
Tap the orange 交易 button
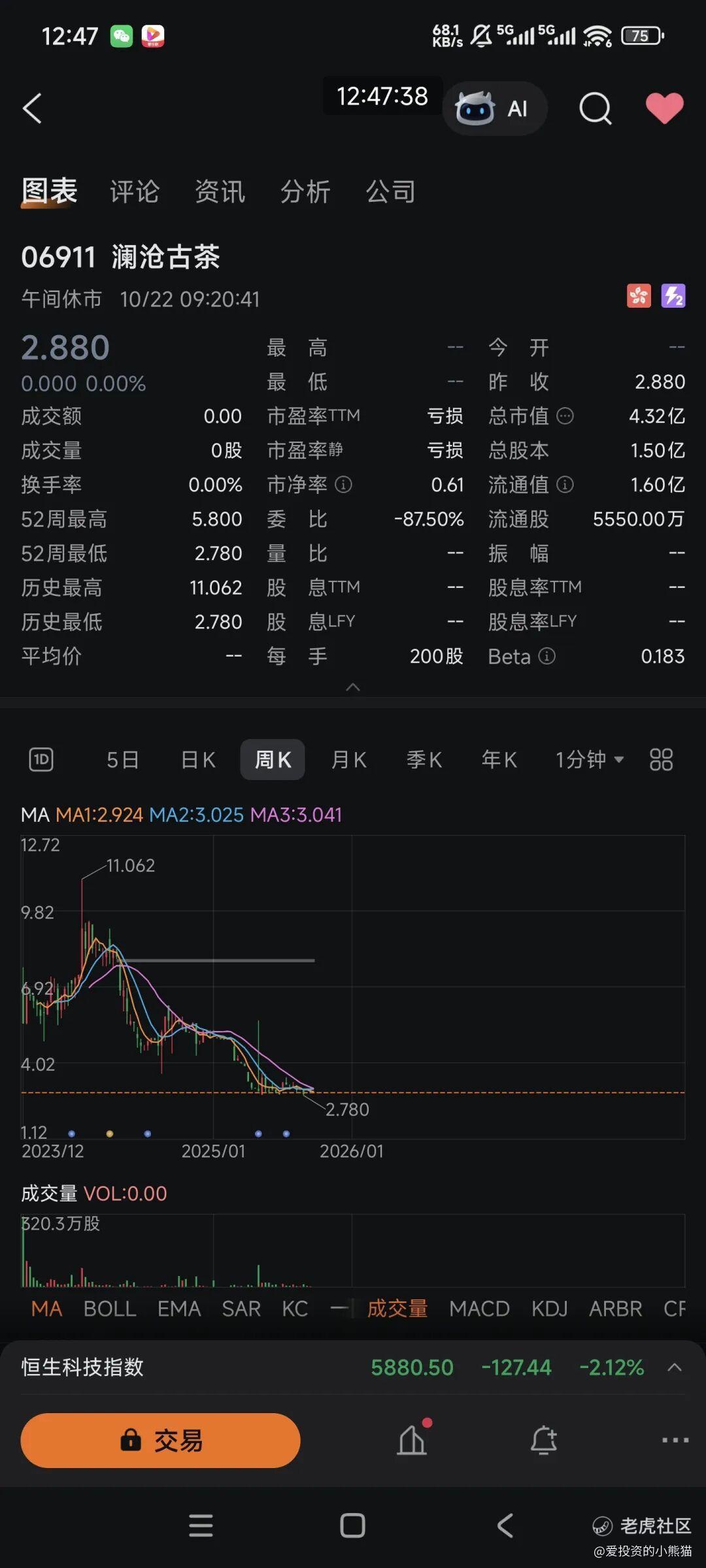click(x=161, y=1440)
